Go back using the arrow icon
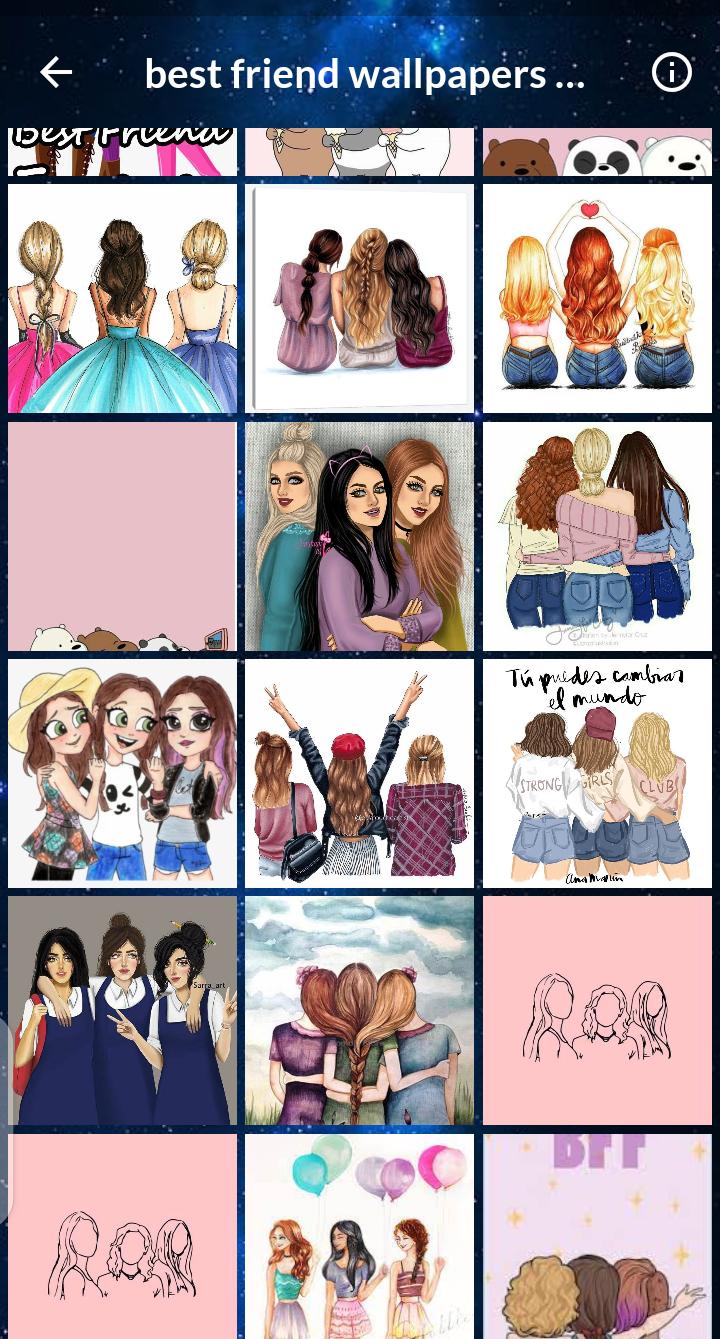Viewport: 720px width, 1339px height. pyautogui.click(x=56, y=72)
